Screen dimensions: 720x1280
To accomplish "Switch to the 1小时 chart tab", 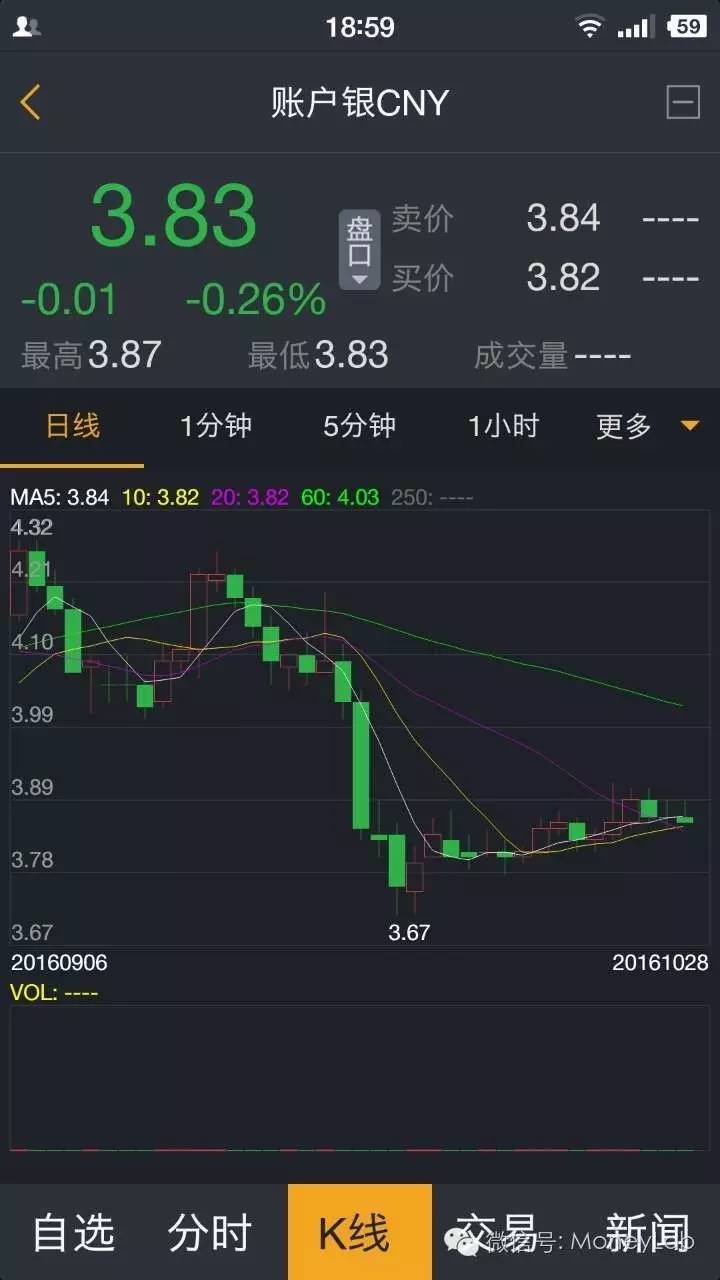I will 503,426.
